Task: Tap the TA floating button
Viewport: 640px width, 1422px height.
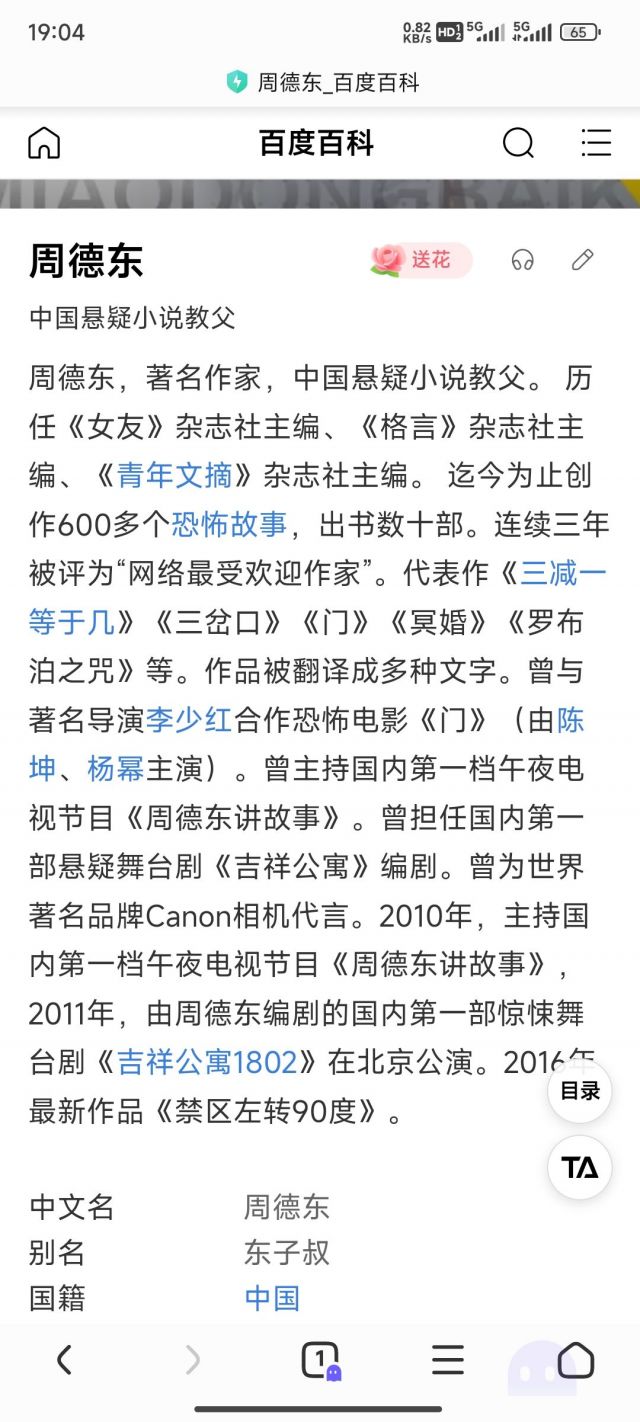Action: click(x=580, y=1167)
